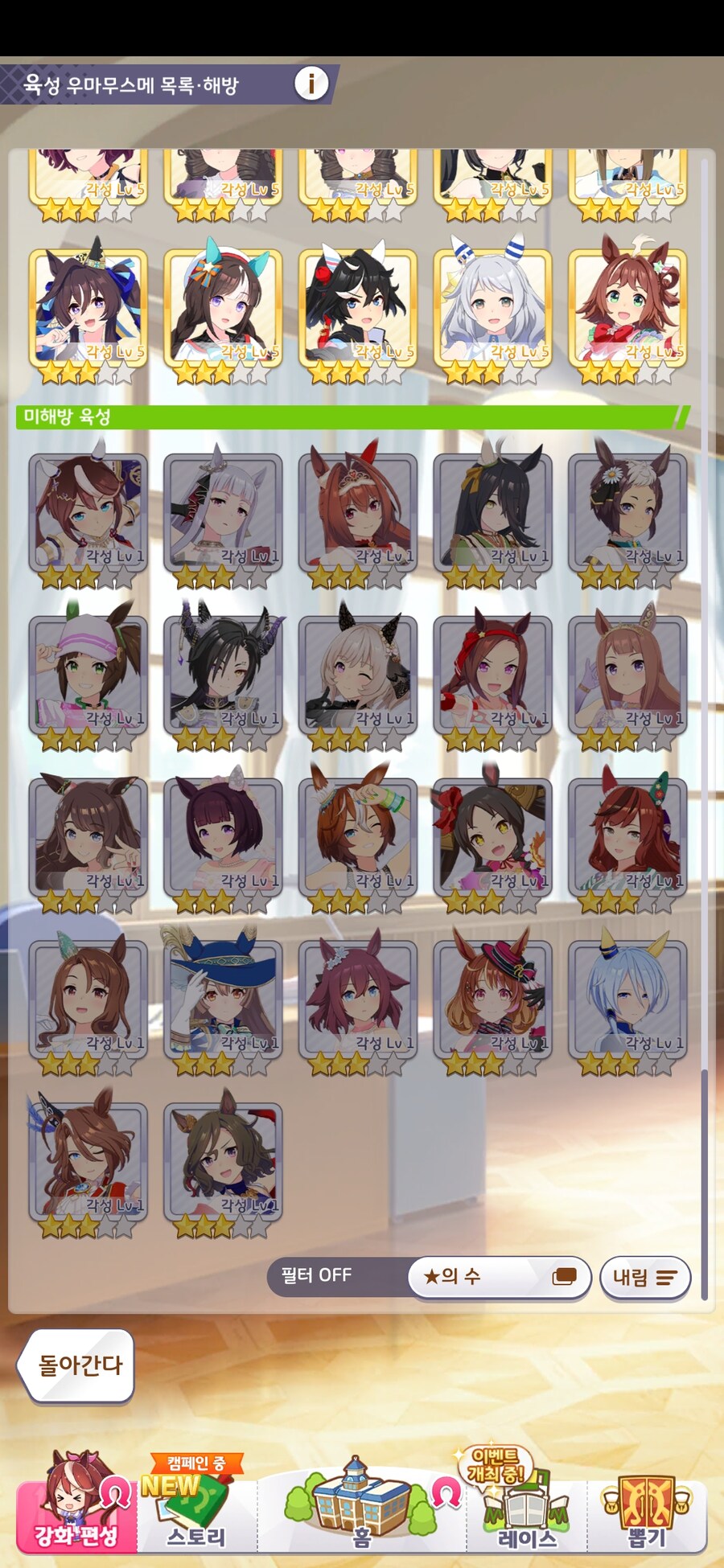Select the locked purple bob-haired character
724x1568 pixels.
pos(223,838)
